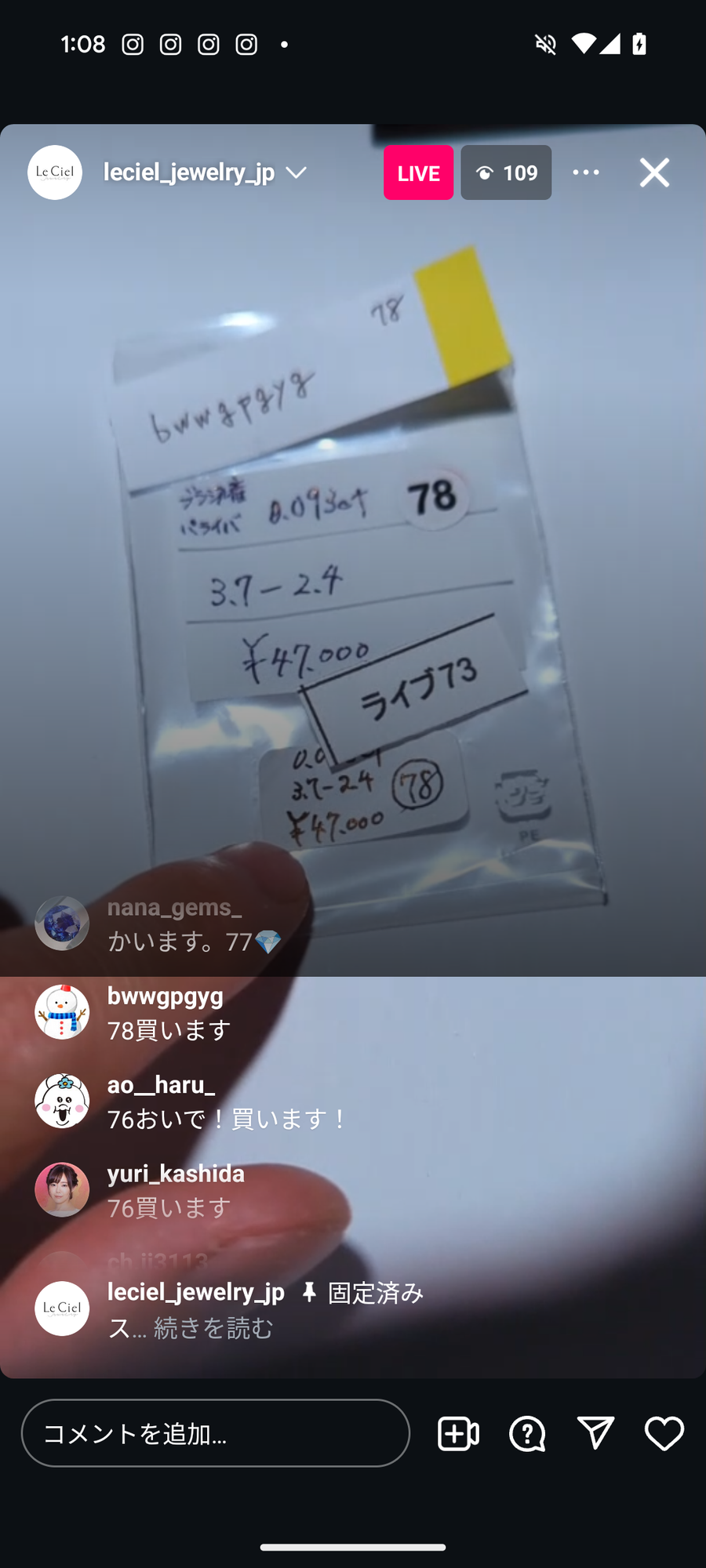The width and height of the screenshot is (706, 1568).
Task: Open yuri_kashida's profile from comment
Action: click(62, 1189)
